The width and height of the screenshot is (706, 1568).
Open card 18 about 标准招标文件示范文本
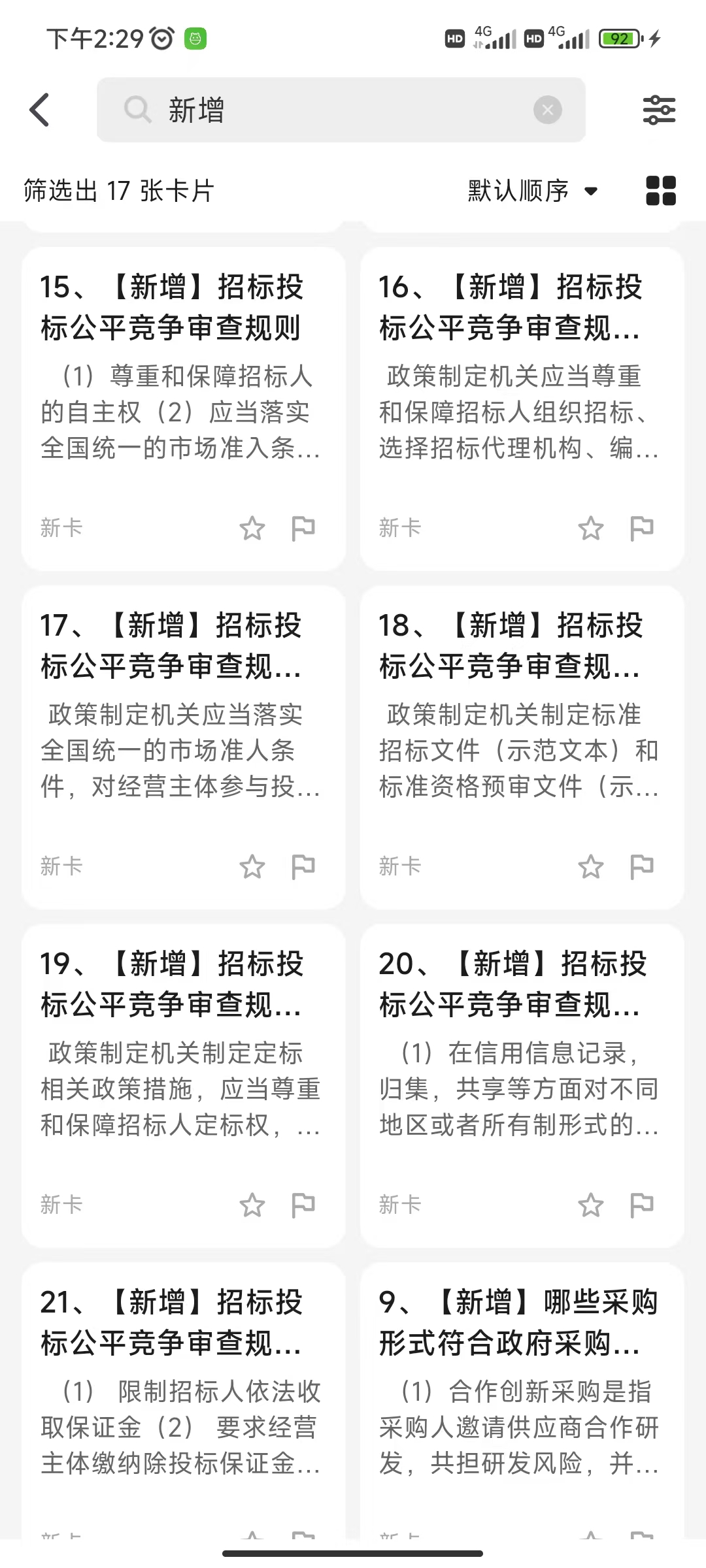click(522, 706)
